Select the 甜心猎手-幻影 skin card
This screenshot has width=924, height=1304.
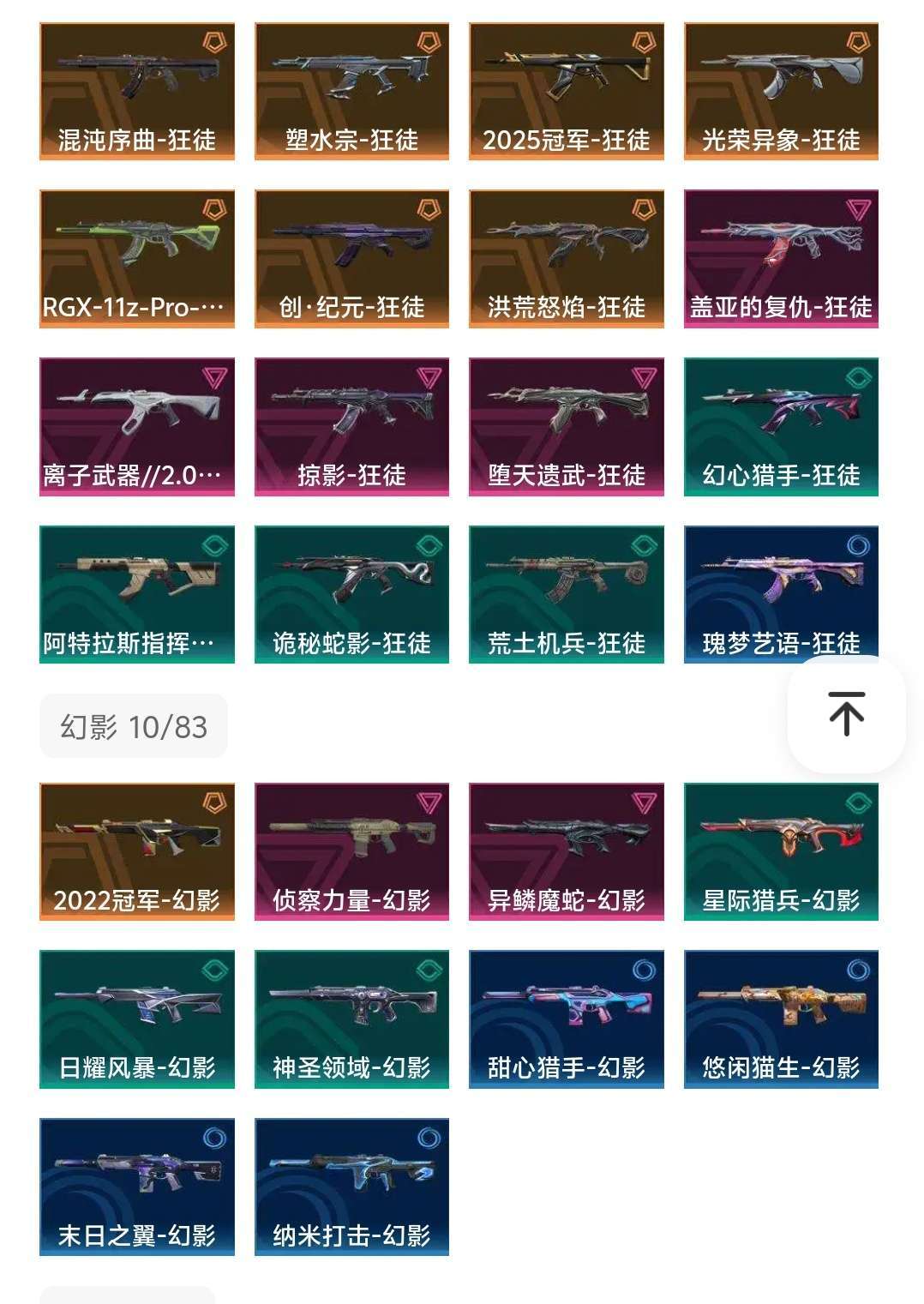point(567,1019)
